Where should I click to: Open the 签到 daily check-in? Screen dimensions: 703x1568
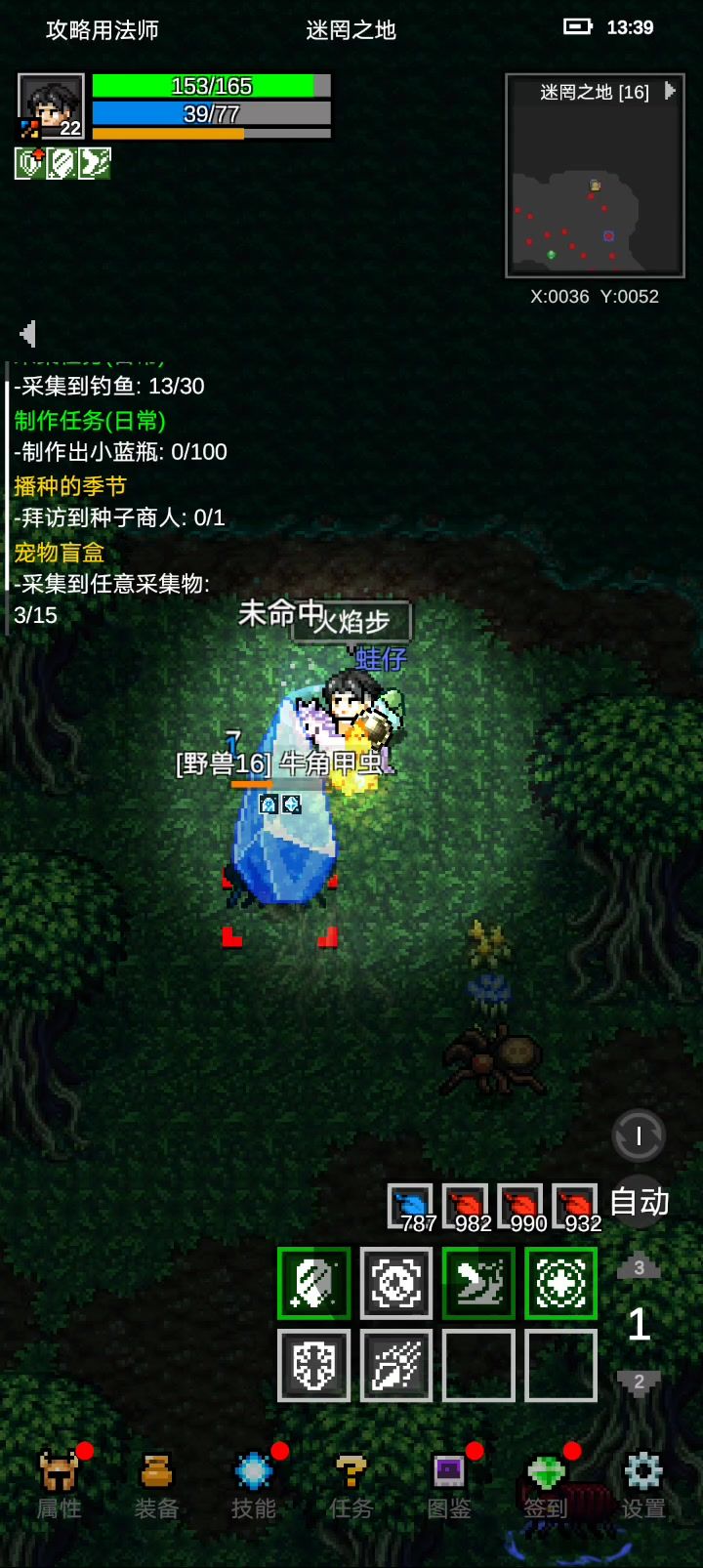(x=546, y=1484)
